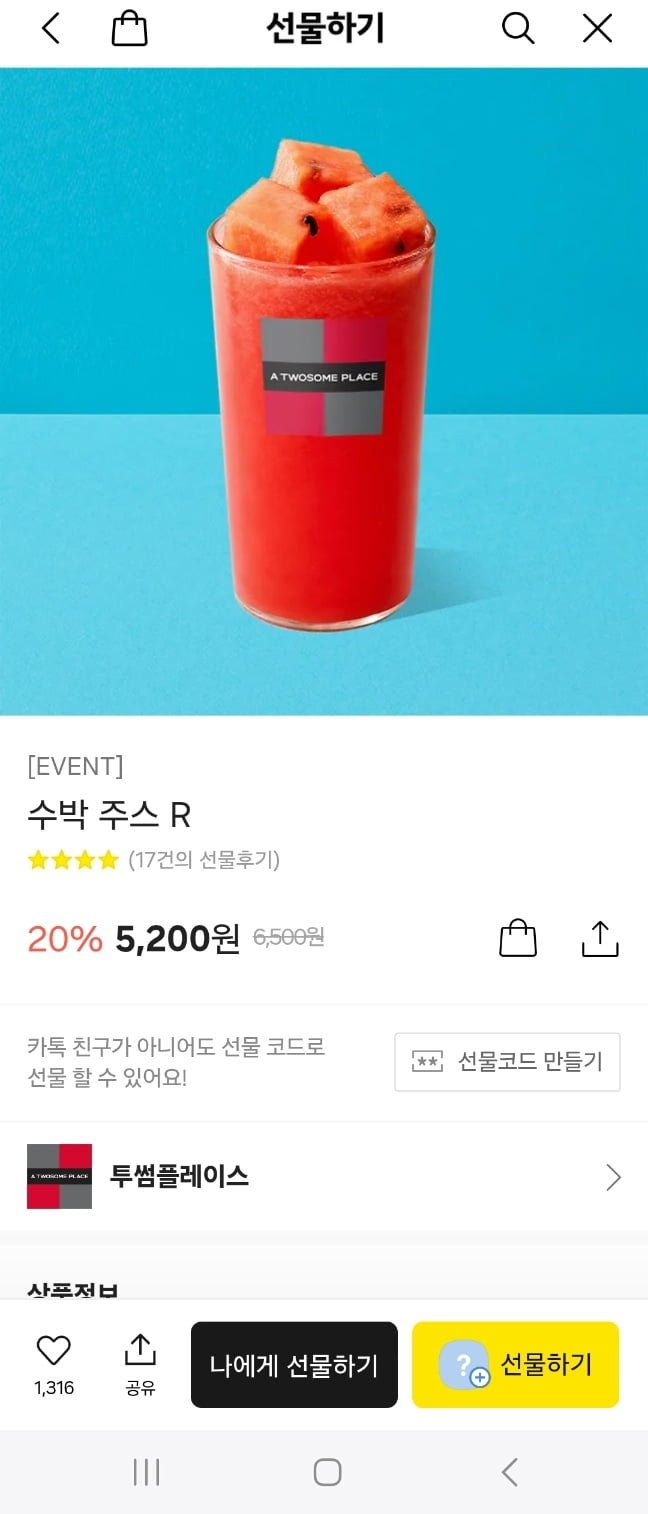The width and height of the screenshot is (648, 1514).
Task: Tap the yellow 선물하기 button
Action: [515, 1365]
